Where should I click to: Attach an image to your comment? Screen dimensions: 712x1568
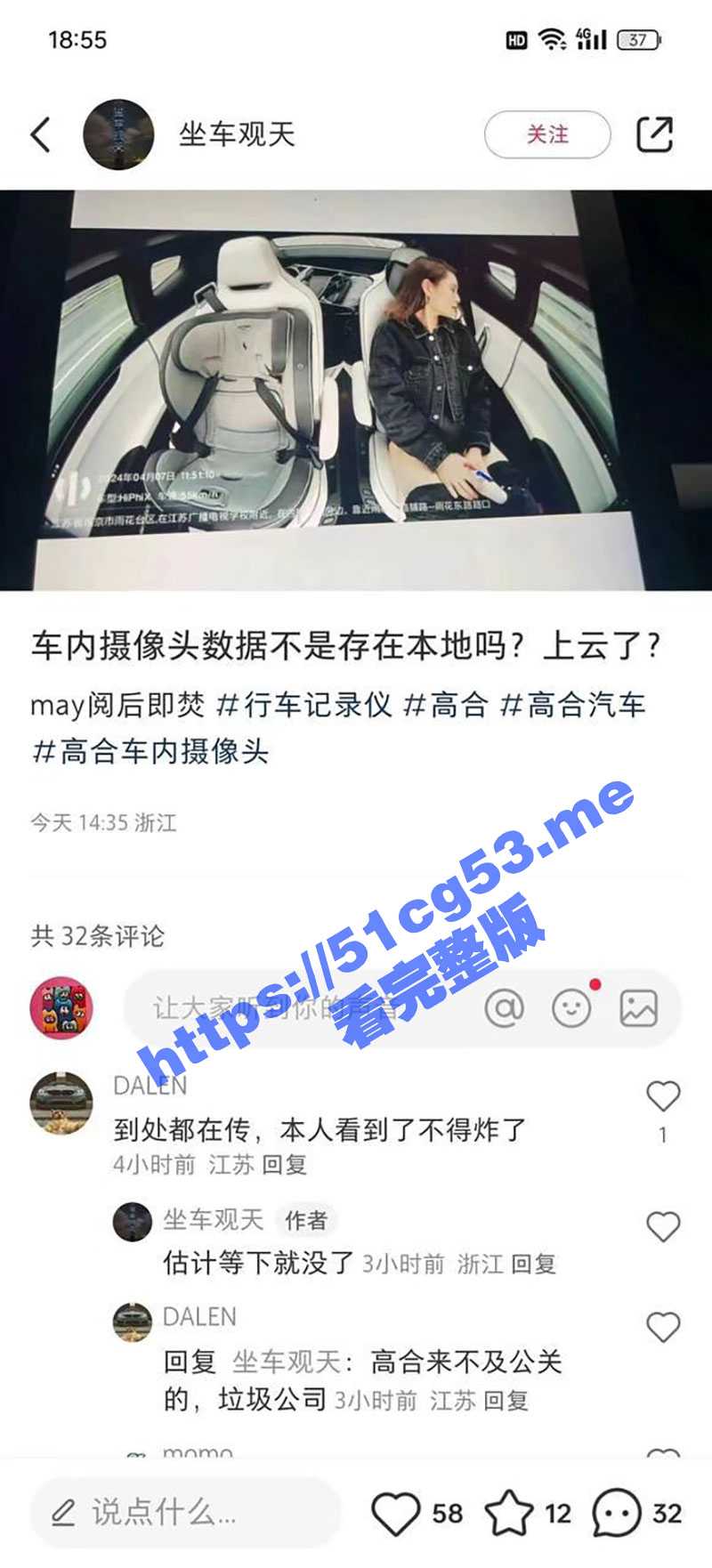[638, 1008]
